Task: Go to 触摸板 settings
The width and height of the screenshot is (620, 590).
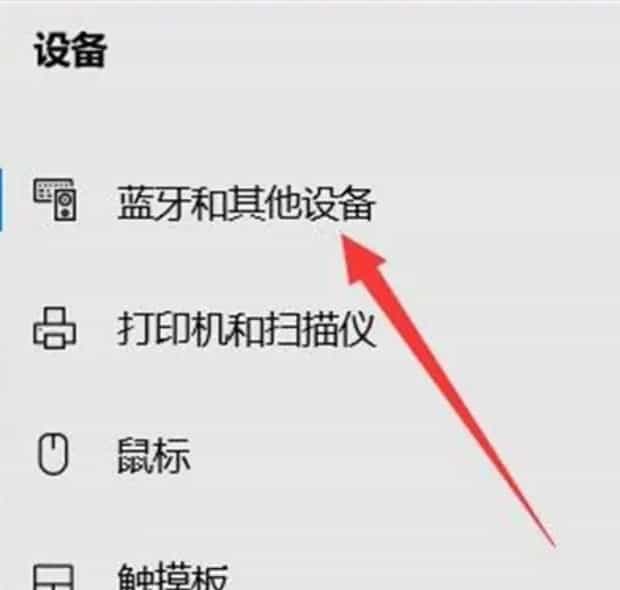Action: (x=171, y=576)
